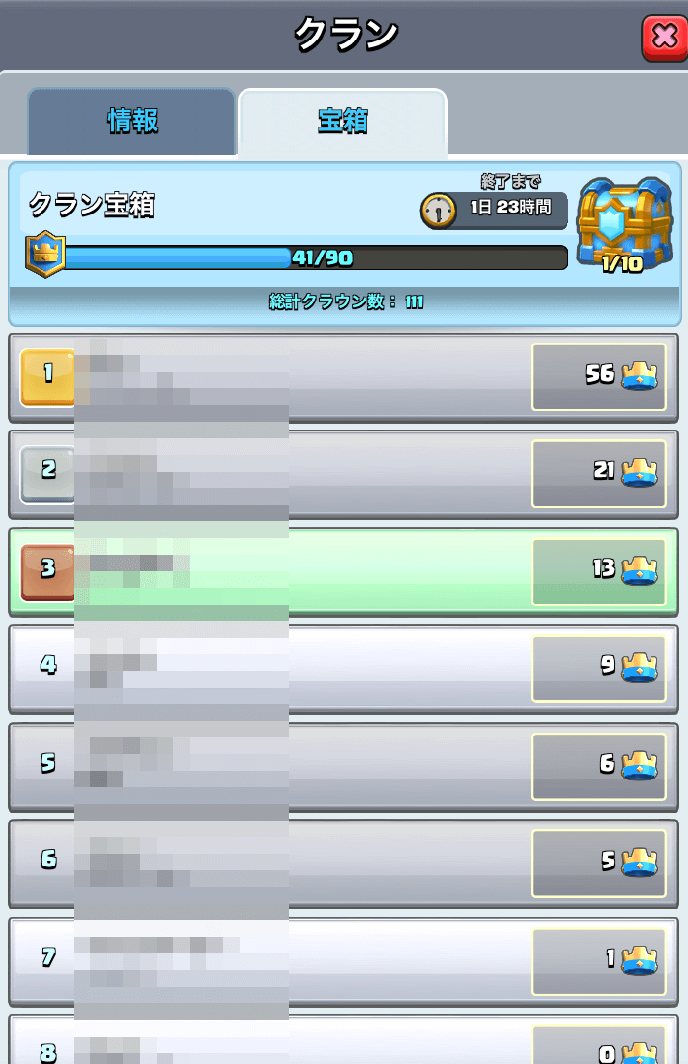
Task: Select the rank 3 member with 13 crowns
Action: coord(343,570)
